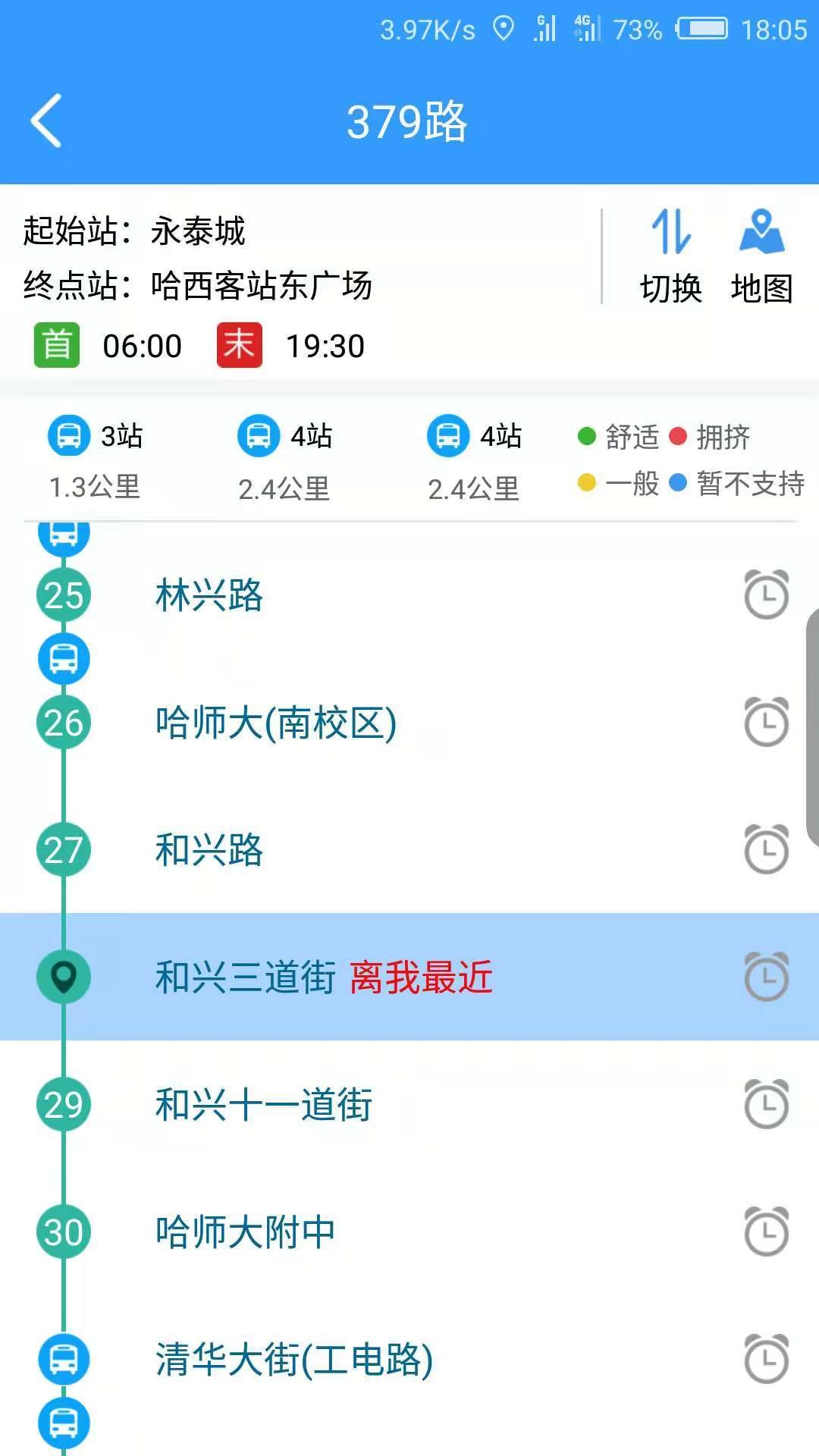Tap the green 首 first-bus badge
The height and width of the screenshot is (1456, 819).
(56, 345)
